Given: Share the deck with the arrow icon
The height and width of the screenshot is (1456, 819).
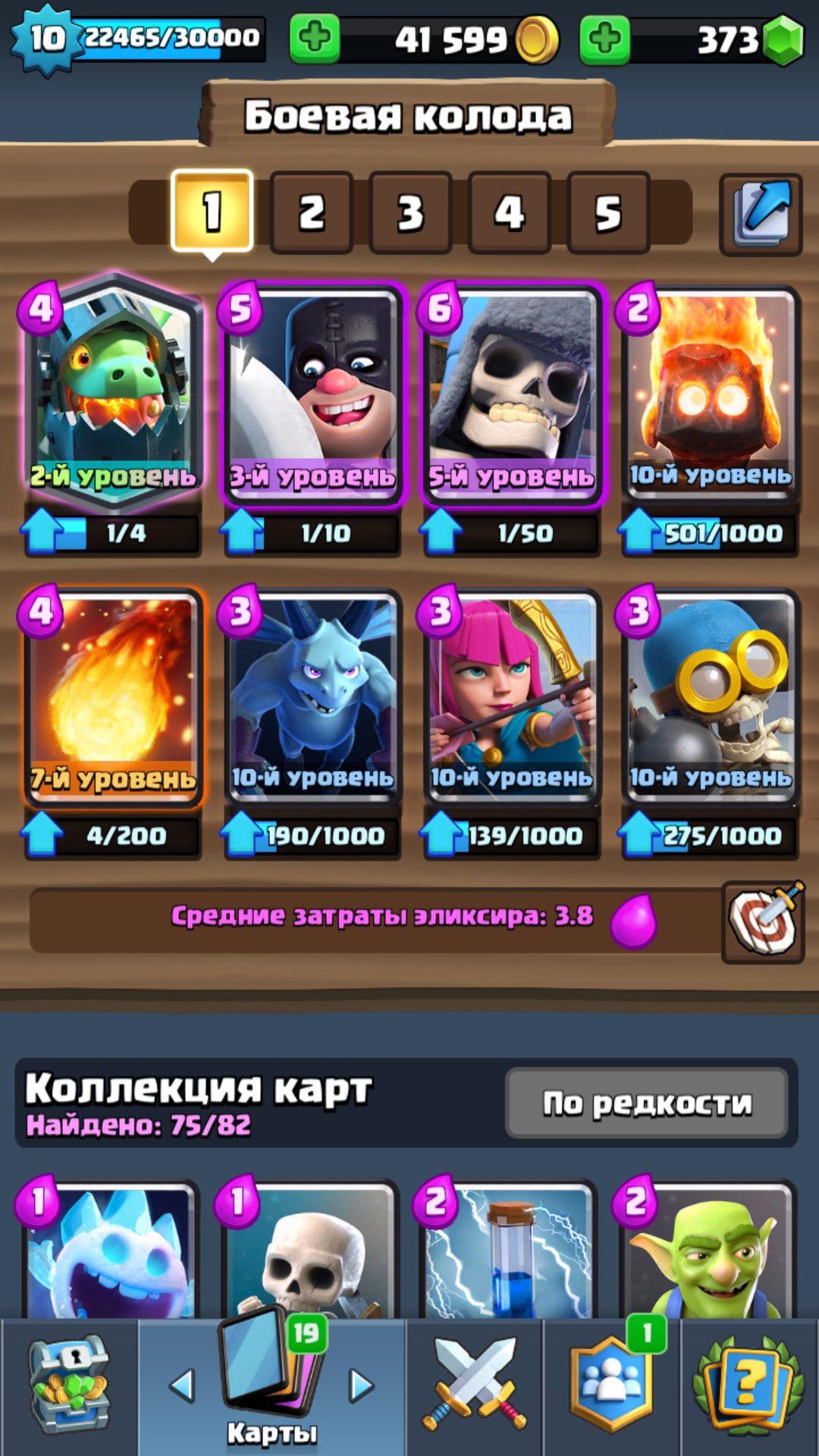Looking at the screenshot, I should point(761,215).
